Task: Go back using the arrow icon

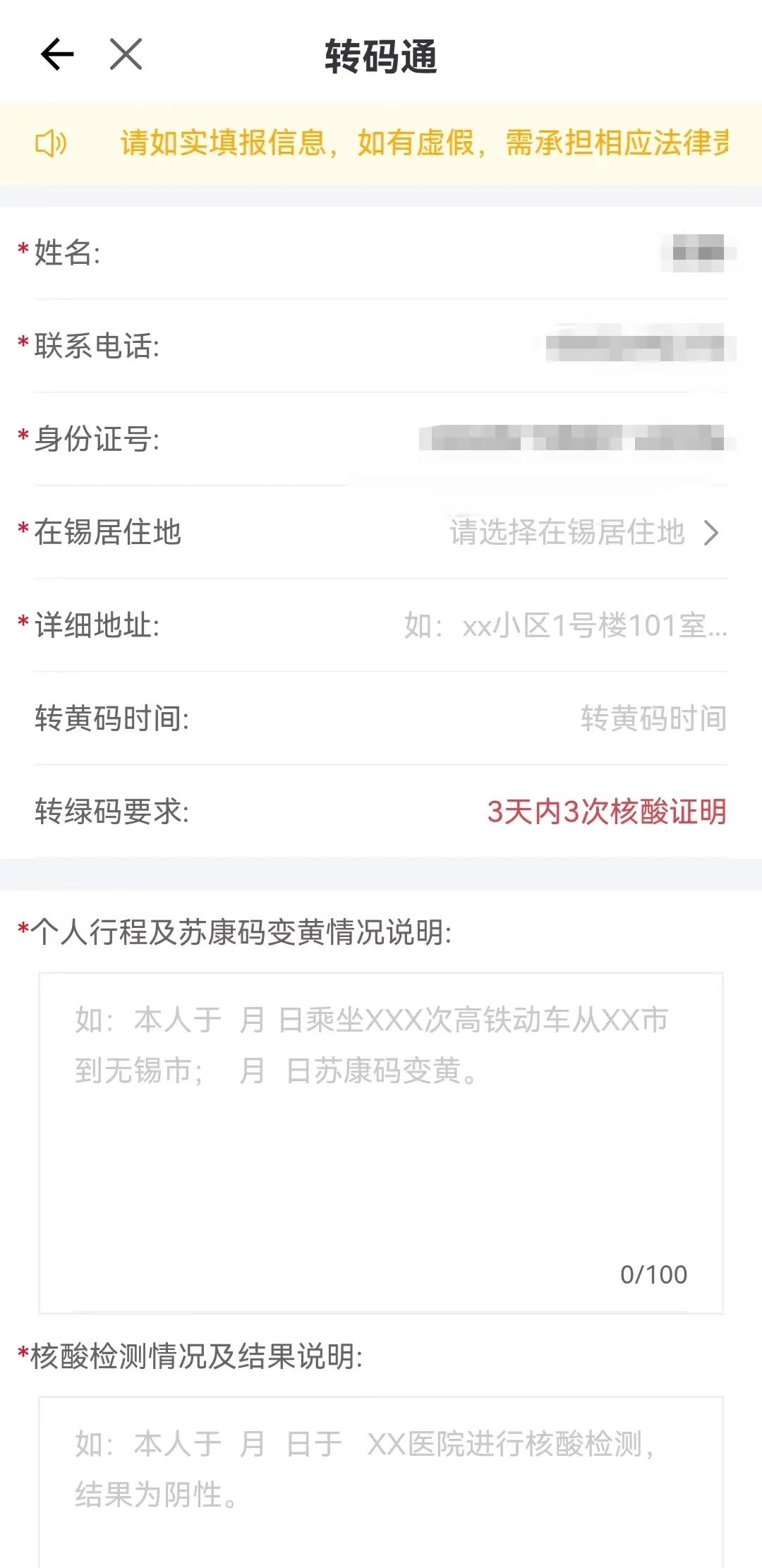Action: coord(57,55)
